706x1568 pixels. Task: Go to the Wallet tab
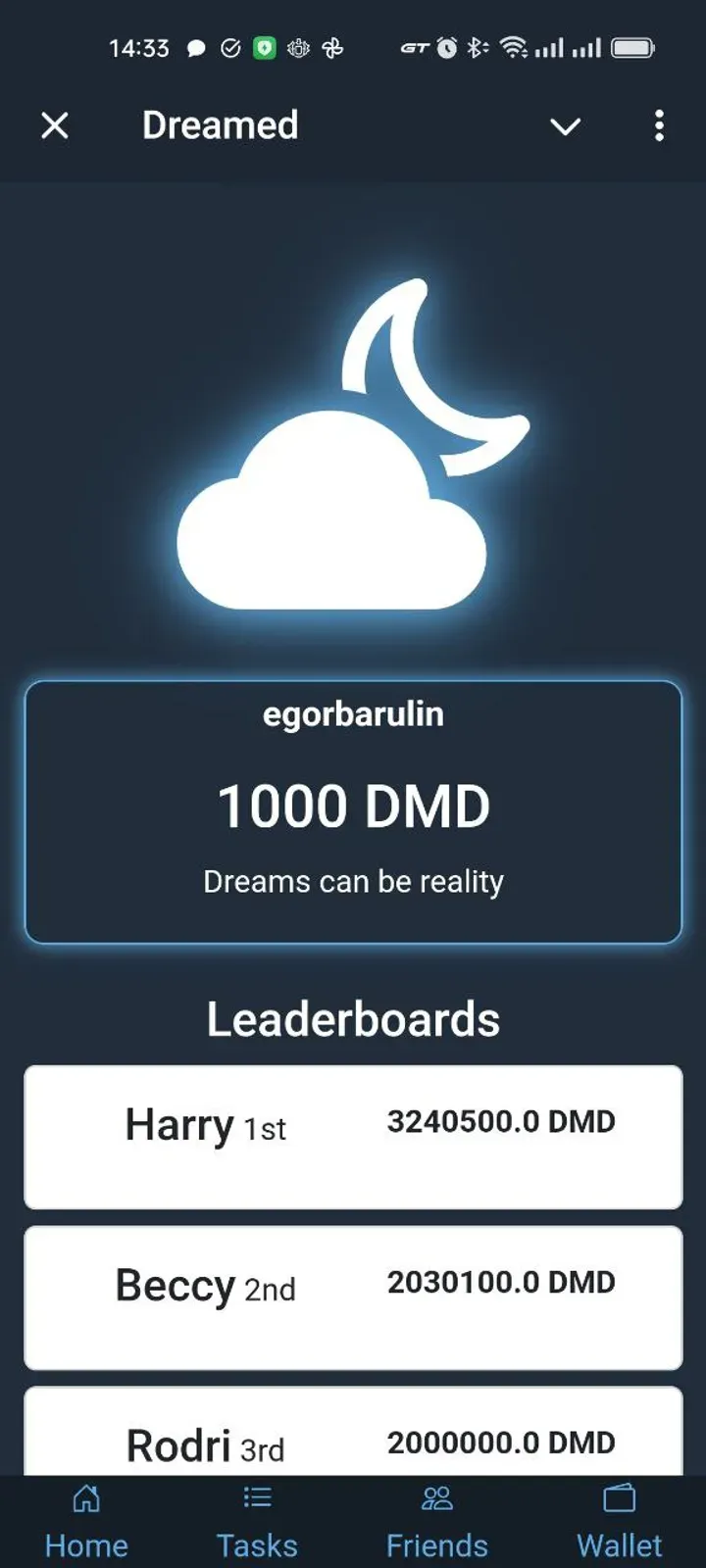click(x=619, y=1522)
